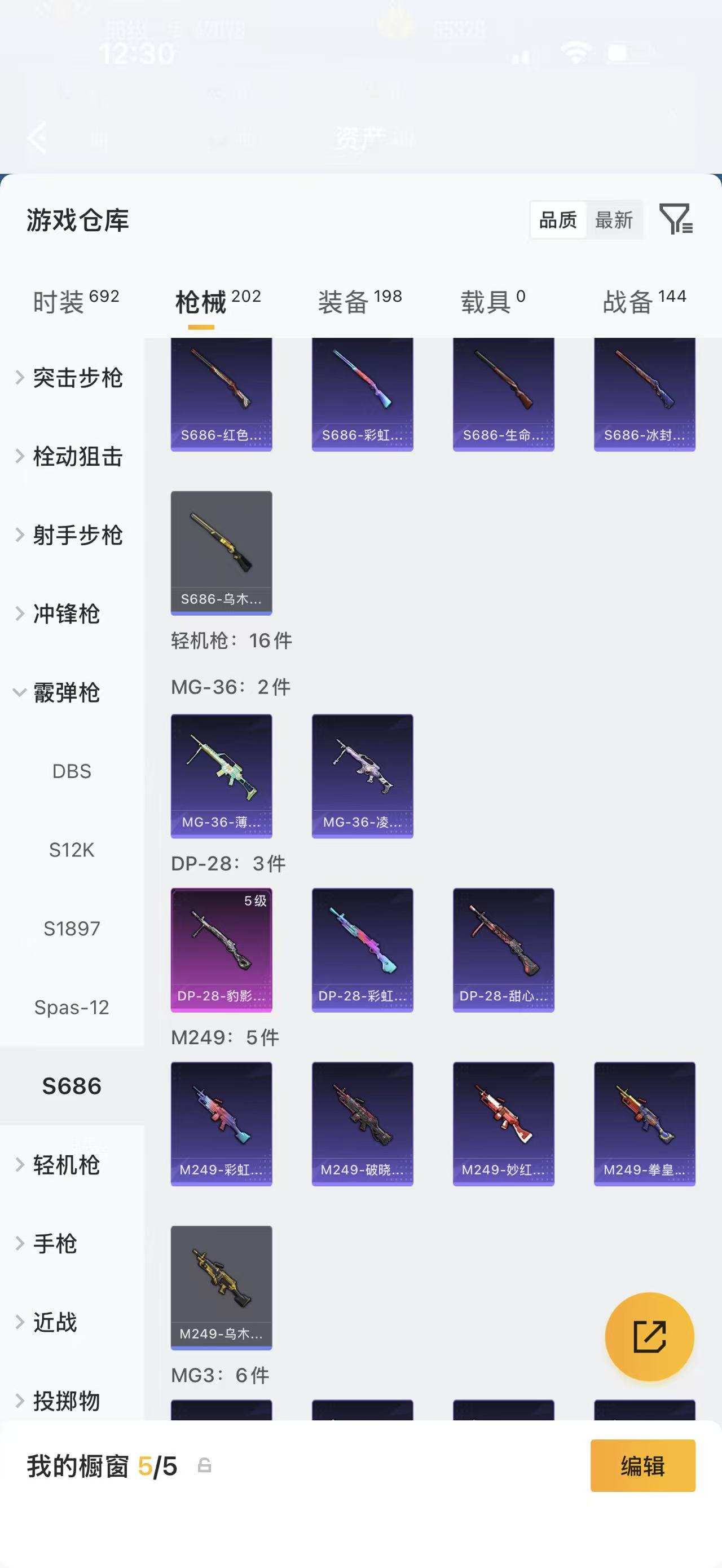Tap the yellow share floating button

(649, 1337)
